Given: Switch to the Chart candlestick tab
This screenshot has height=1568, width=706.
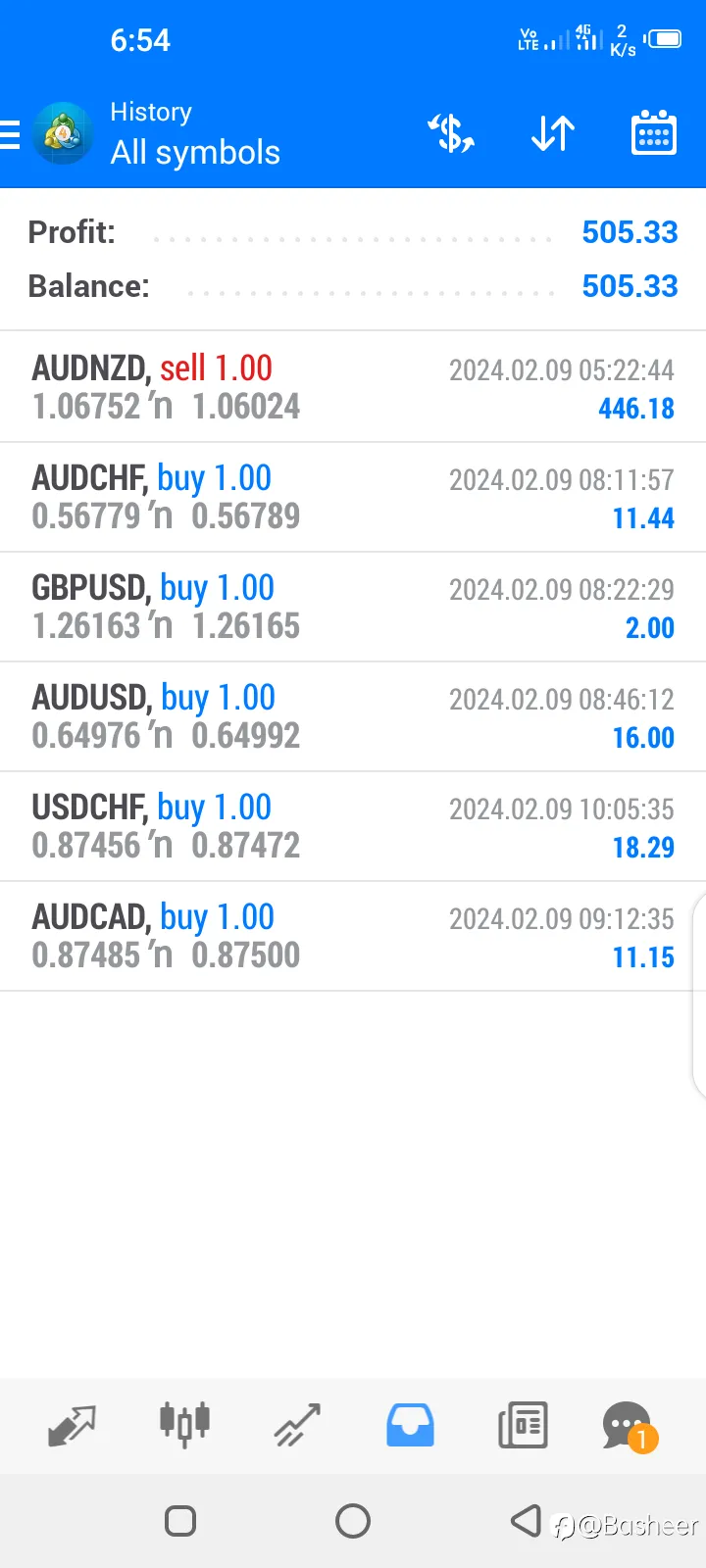Looking at the screenshot, I should pos(184,1424).
